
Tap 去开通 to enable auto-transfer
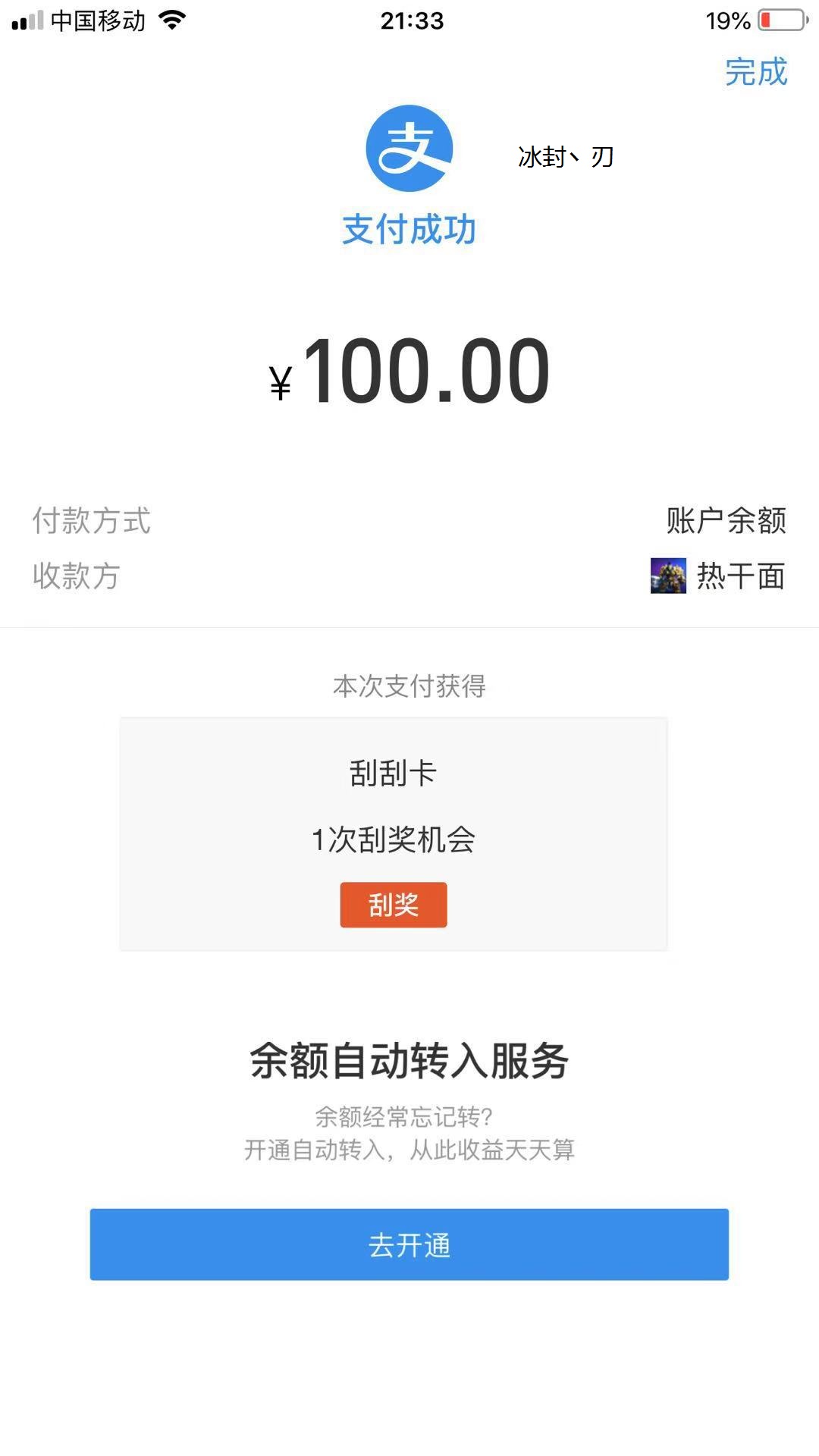coord(409,1244)
